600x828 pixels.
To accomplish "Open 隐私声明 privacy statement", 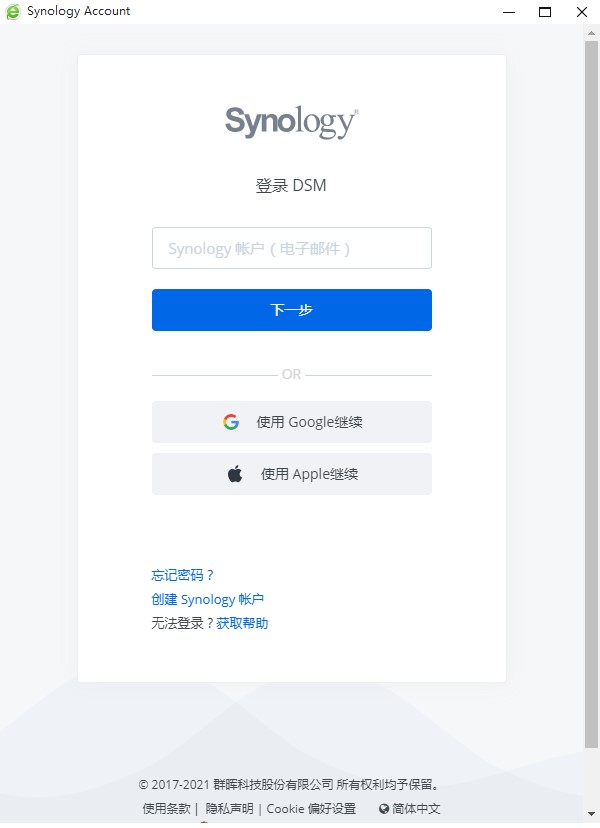I will (229, 809).
